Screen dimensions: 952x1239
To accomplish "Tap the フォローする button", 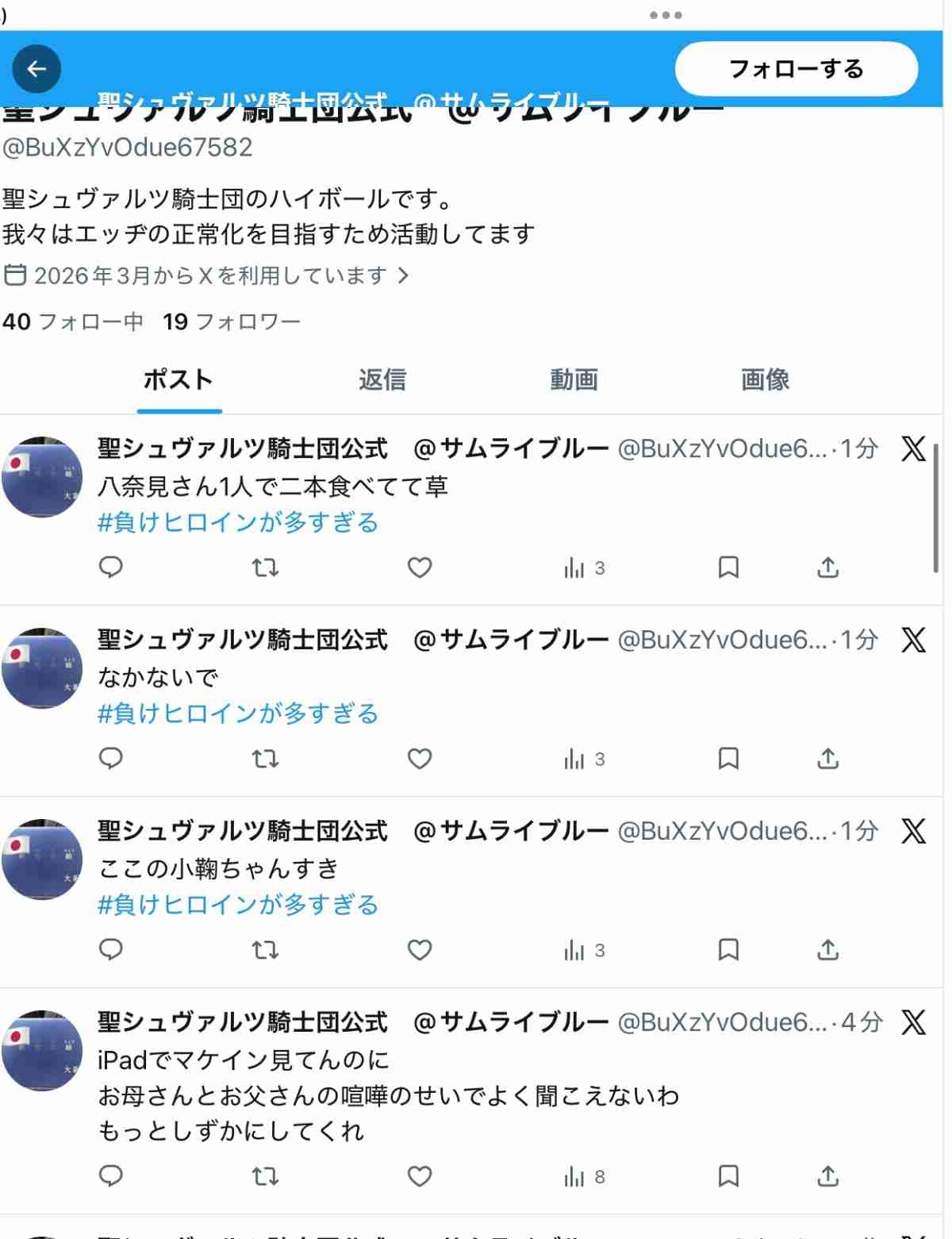I will click(796, 69).
